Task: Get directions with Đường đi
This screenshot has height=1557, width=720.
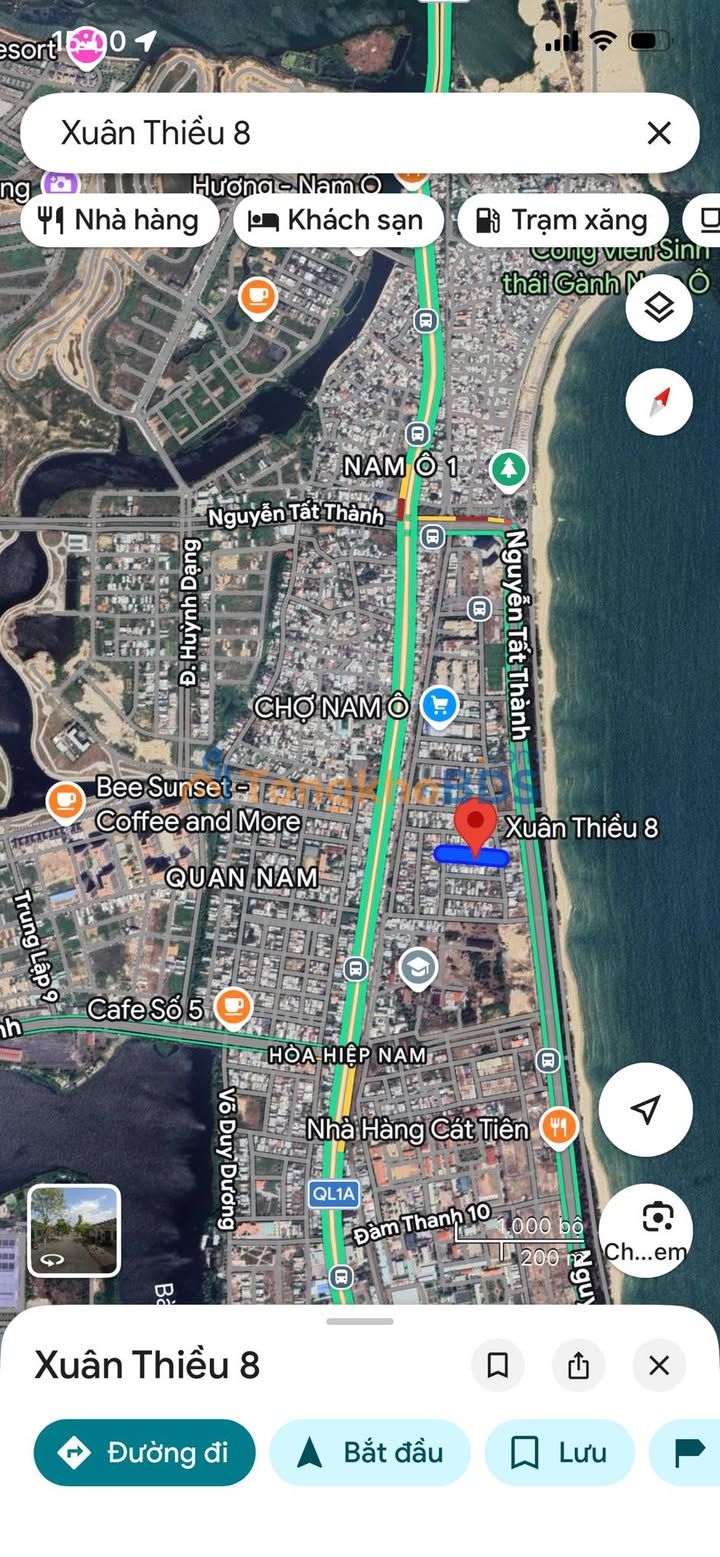Action: [x=145, y=1452]
